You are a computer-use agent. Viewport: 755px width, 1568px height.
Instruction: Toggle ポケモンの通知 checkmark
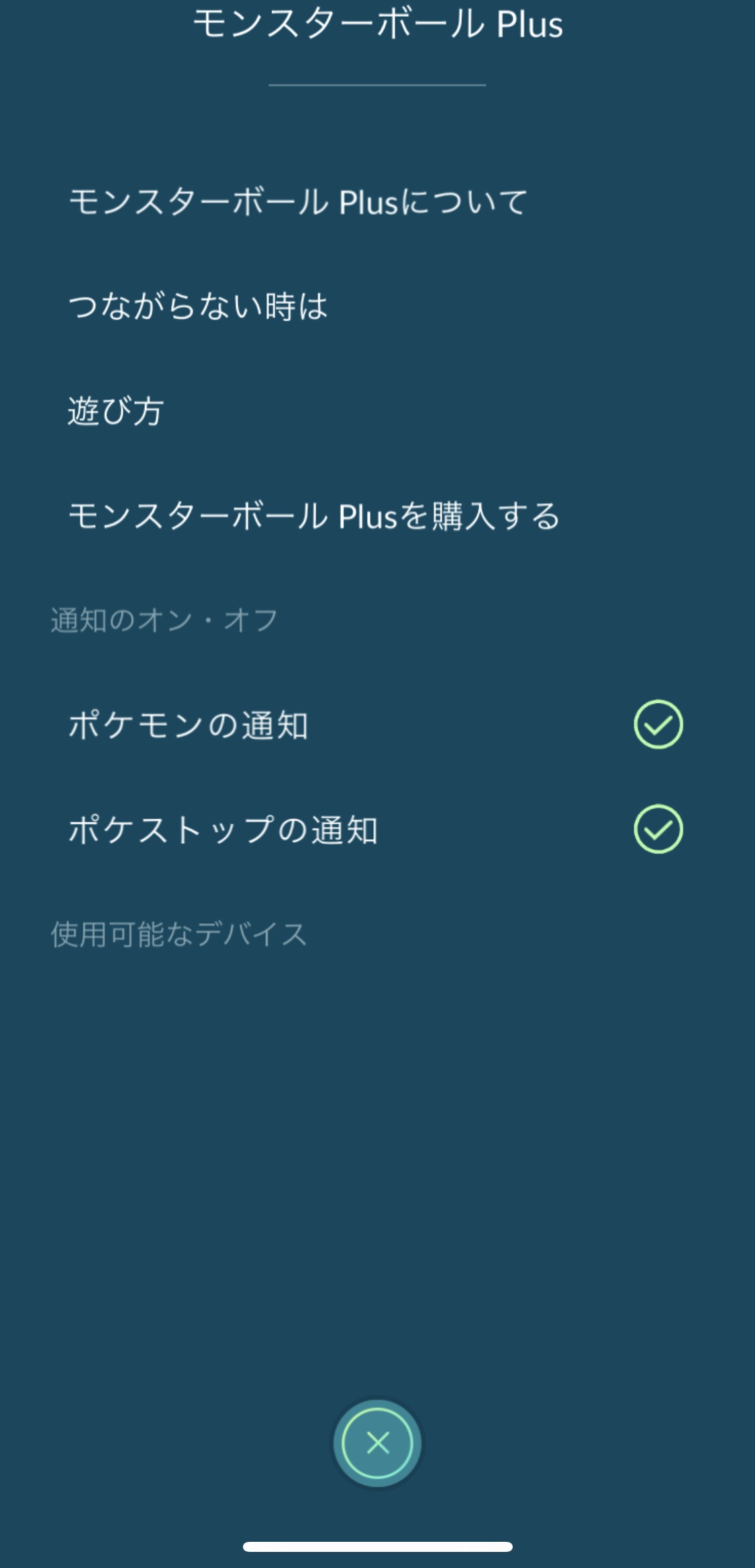pos(658,725)
